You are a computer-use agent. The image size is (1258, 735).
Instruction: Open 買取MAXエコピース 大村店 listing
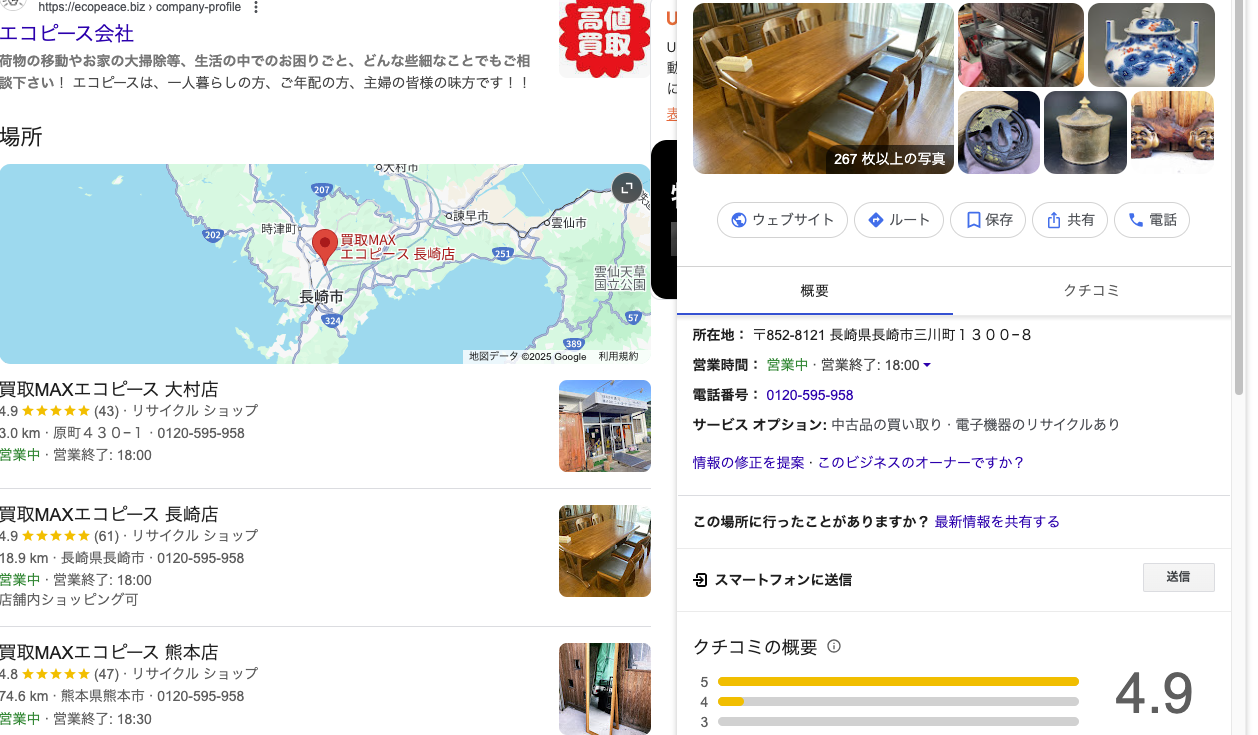109,389
